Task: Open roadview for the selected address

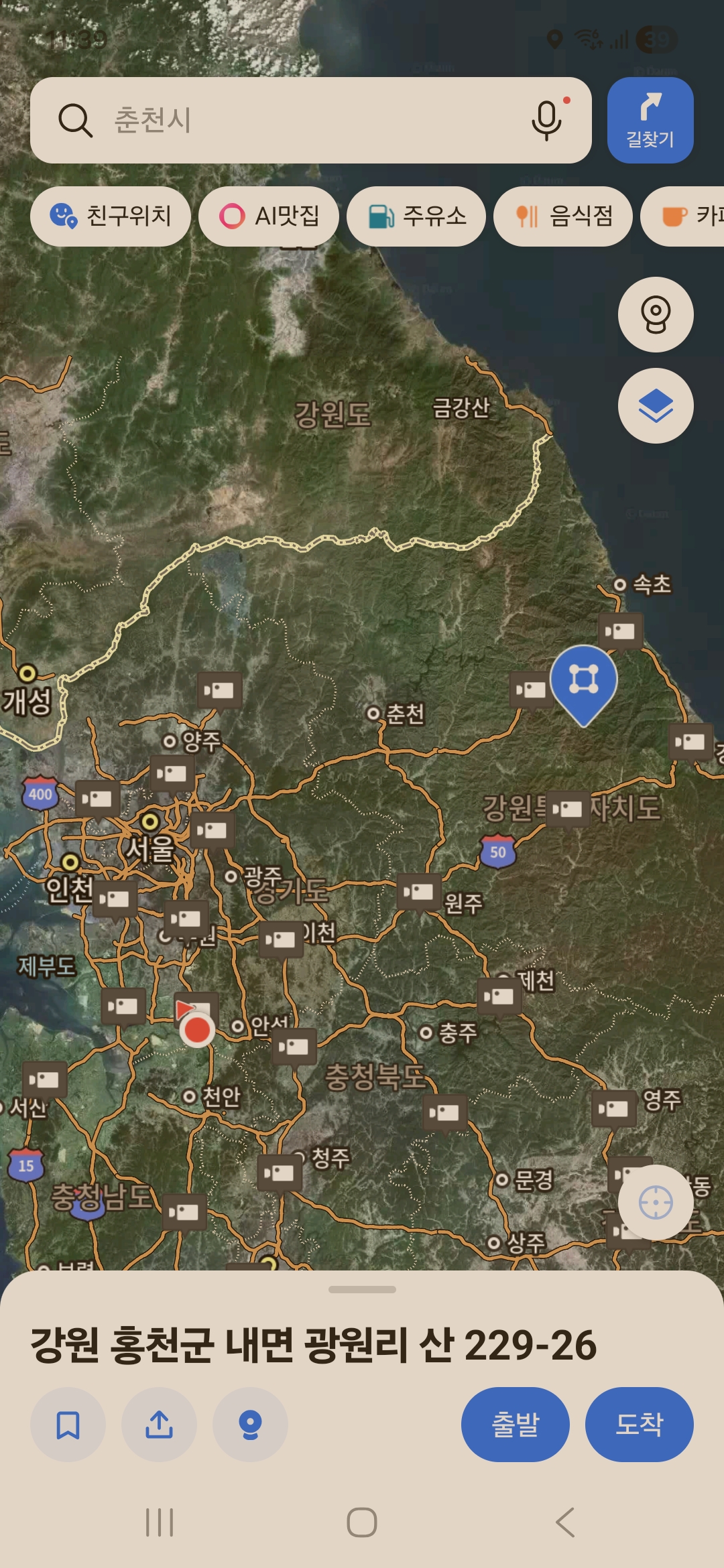Action: (x=249, y=1425)
